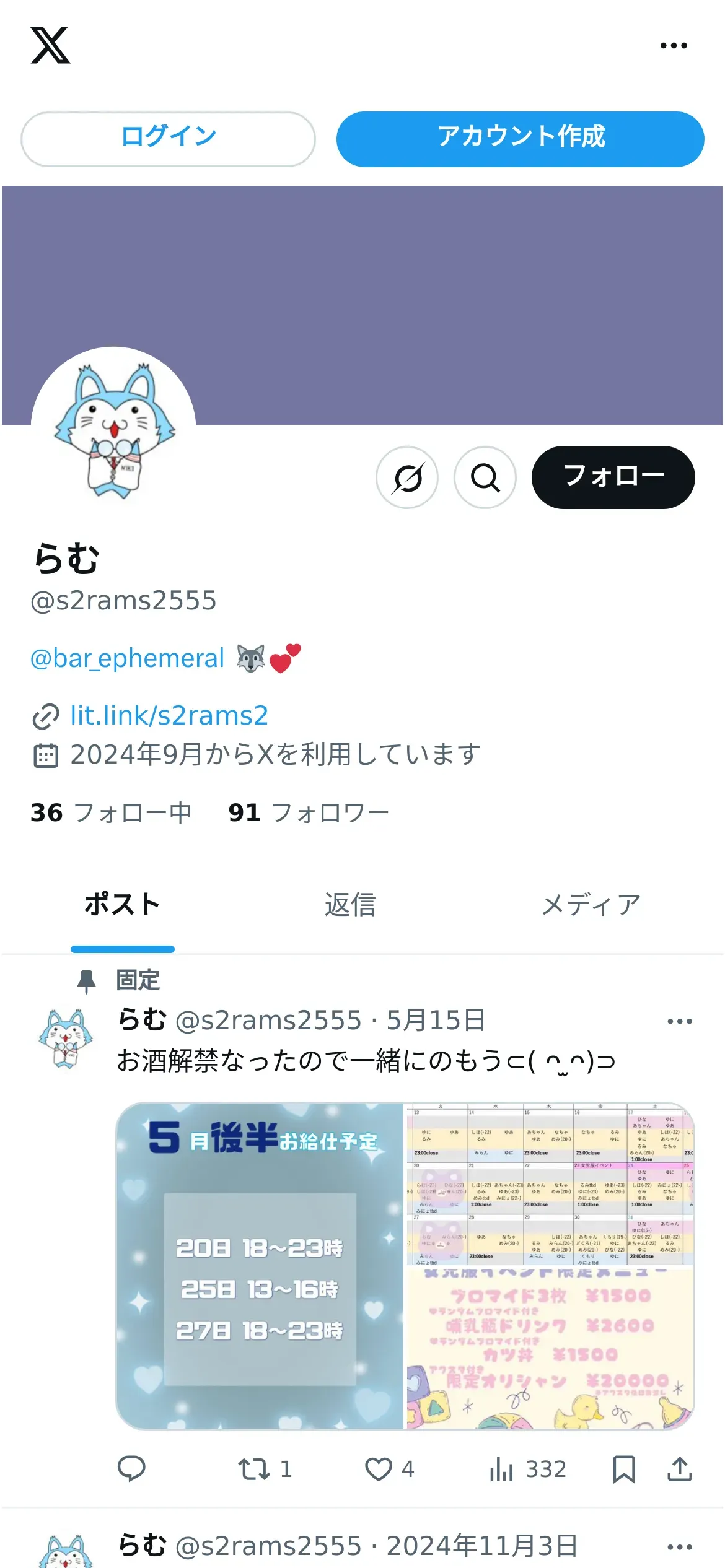
Task: Open the top overflow menu
Action: (x=673, y=46)
